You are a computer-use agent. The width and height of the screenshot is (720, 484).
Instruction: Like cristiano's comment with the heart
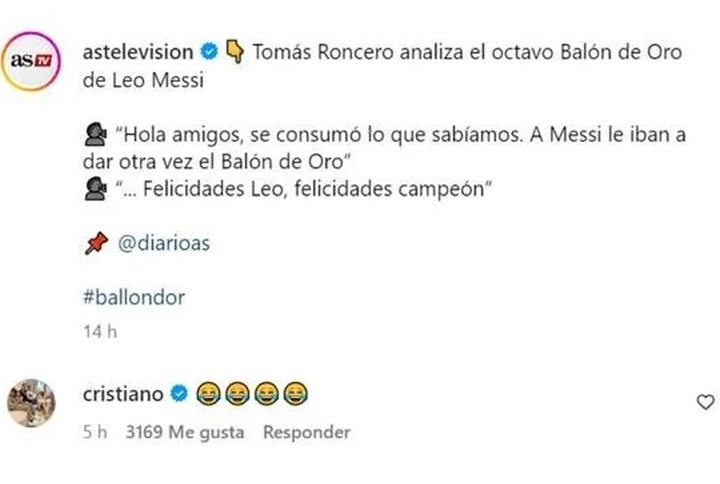(x=704, y=402)
